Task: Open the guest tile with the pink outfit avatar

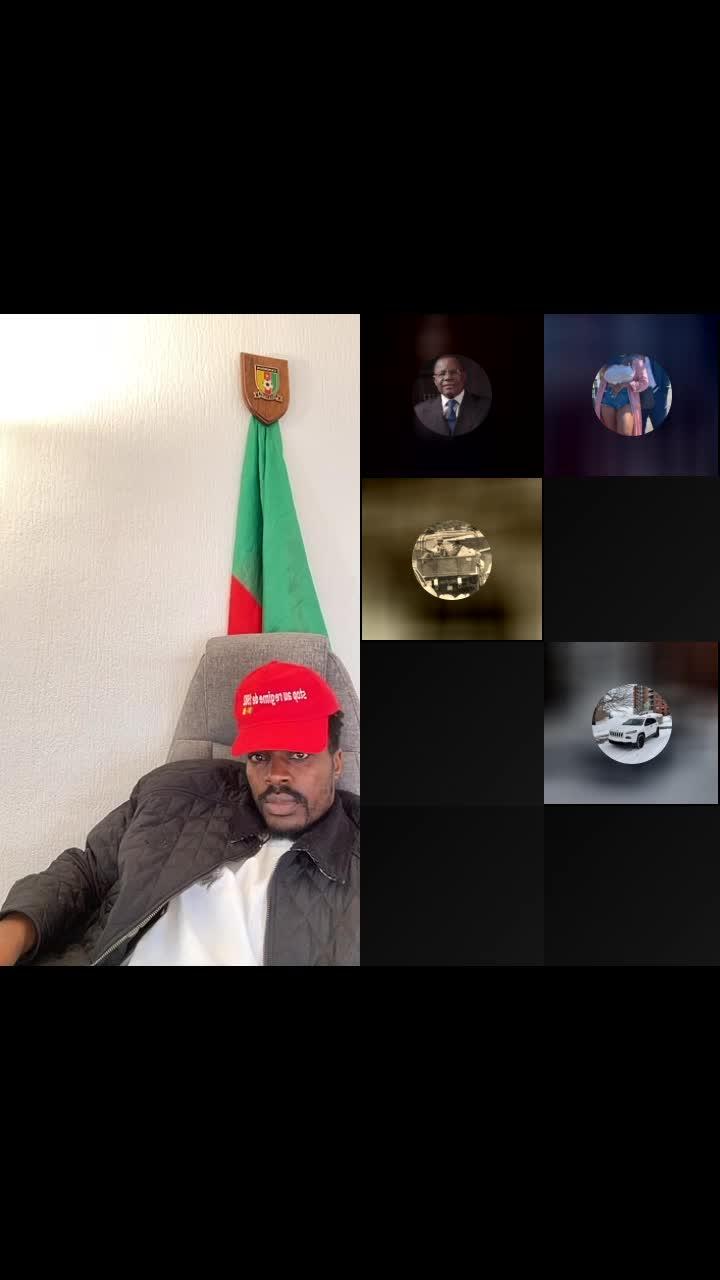Action: [631, 396]
